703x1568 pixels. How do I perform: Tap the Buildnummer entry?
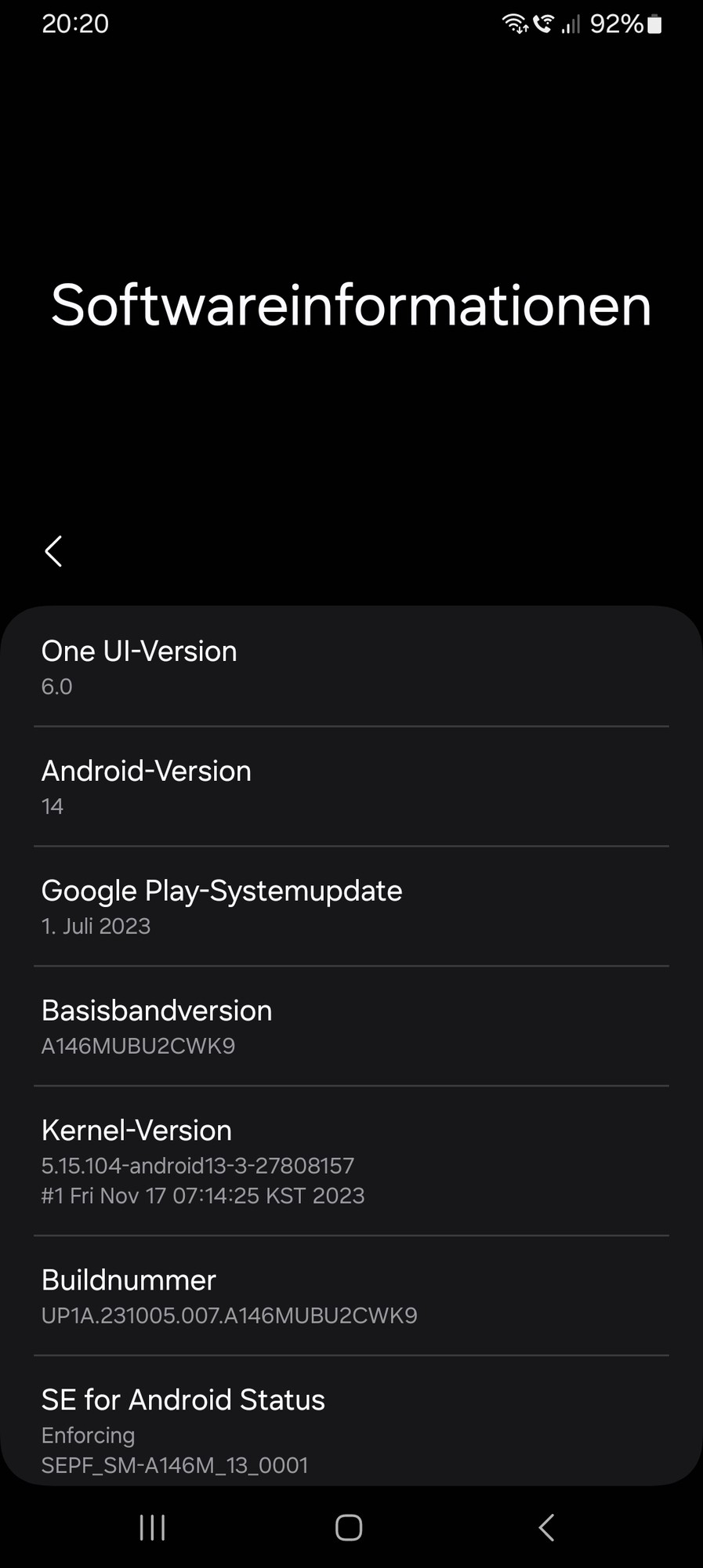pos(351,1295)
